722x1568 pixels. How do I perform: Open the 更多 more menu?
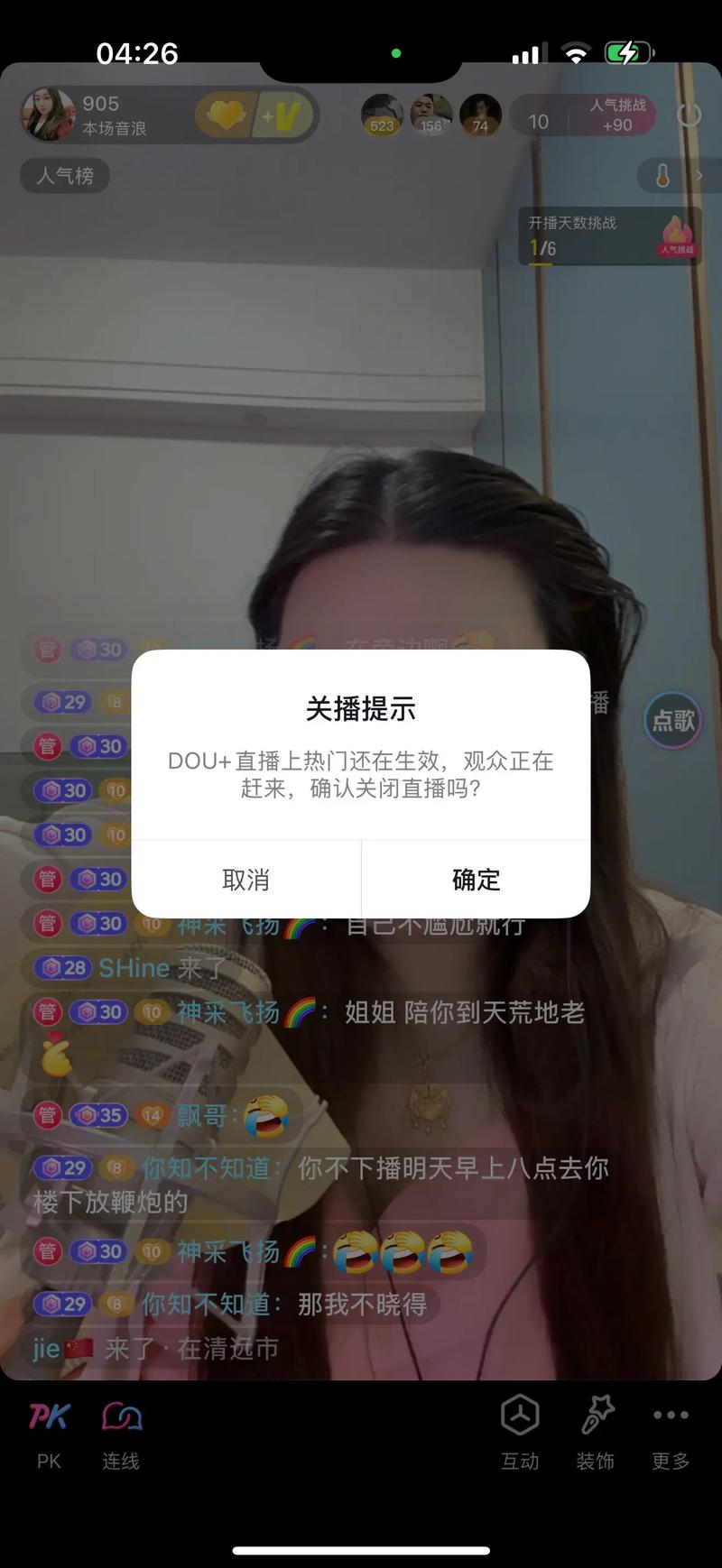click(x=671, y=1433)
